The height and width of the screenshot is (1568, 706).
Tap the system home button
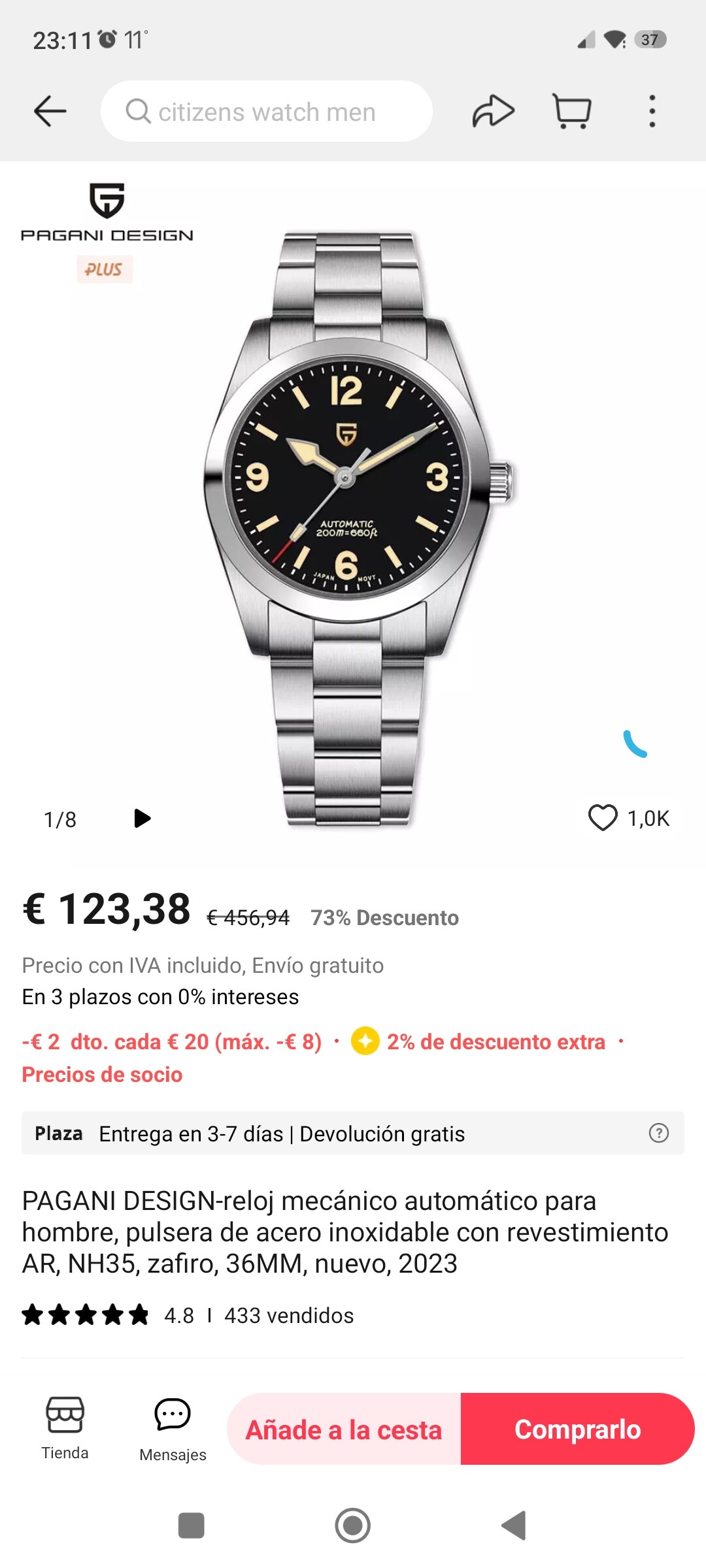(x=353, y=1526)
